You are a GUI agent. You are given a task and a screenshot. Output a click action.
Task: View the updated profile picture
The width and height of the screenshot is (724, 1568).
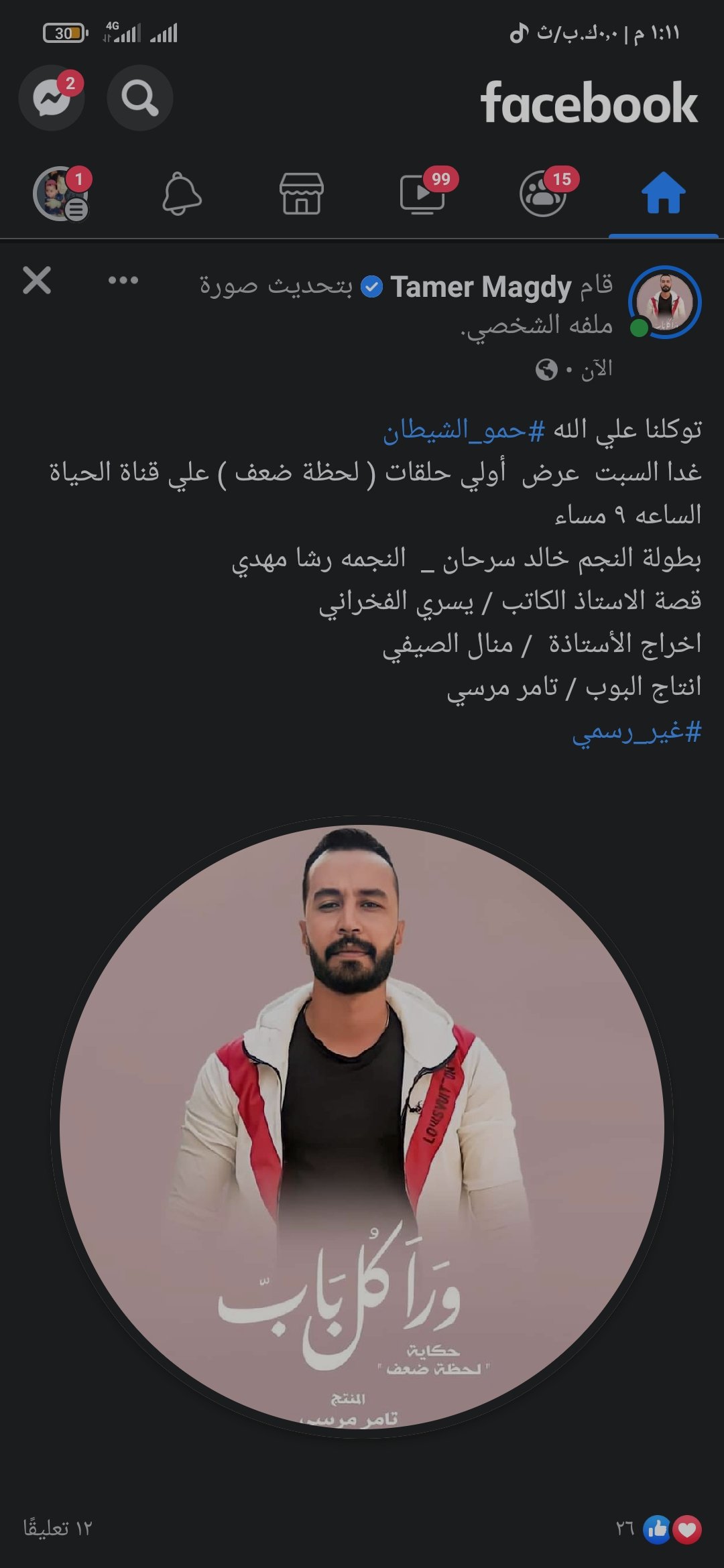362,1126
